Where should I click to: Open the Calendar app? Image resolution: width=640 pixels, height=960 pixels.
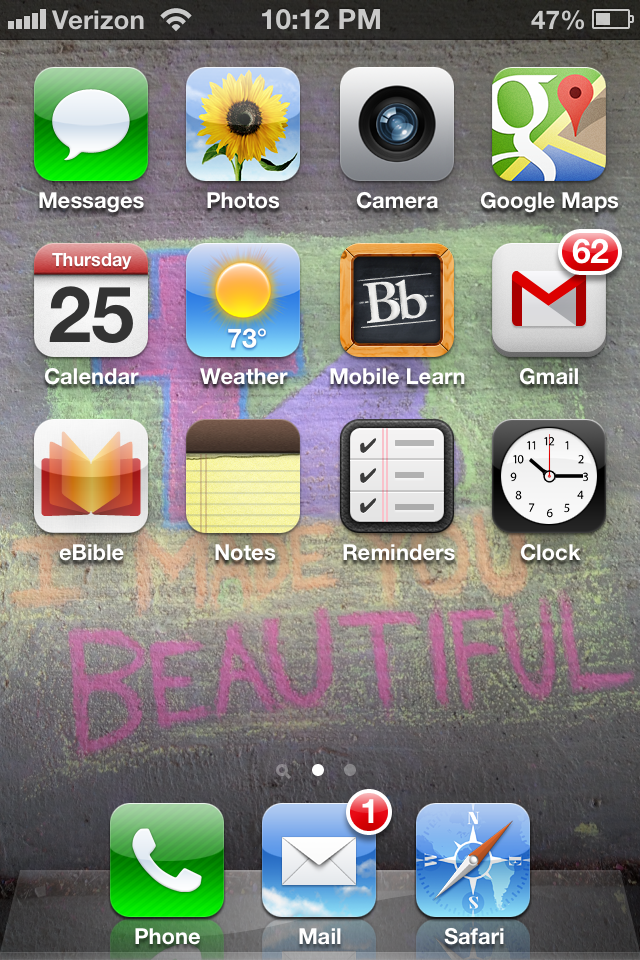tap(91, 300)
